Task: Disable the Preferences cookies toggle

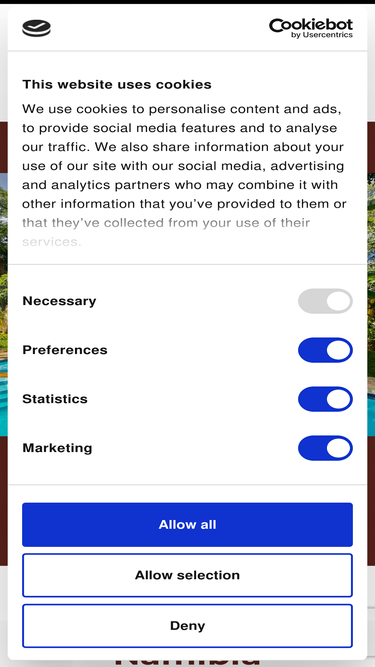Action: click(325, 350)
